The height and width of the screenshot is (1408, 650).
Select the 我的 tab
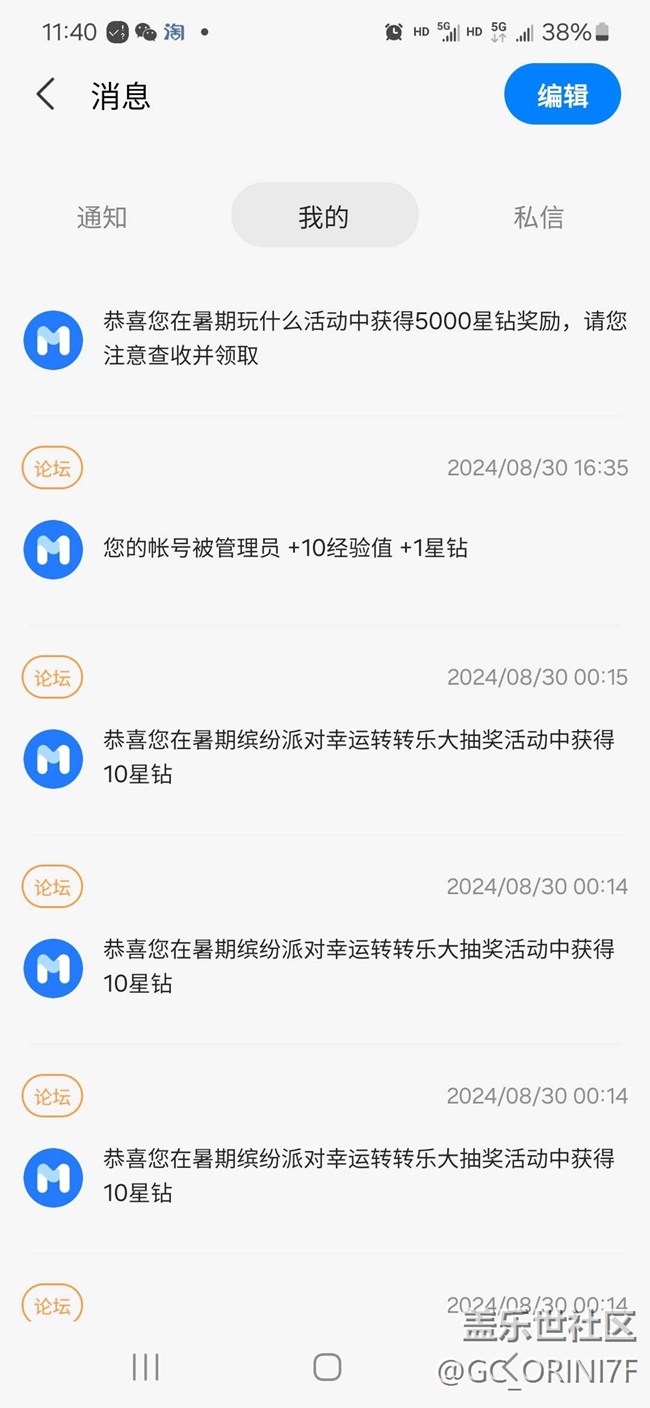(324, 215)
